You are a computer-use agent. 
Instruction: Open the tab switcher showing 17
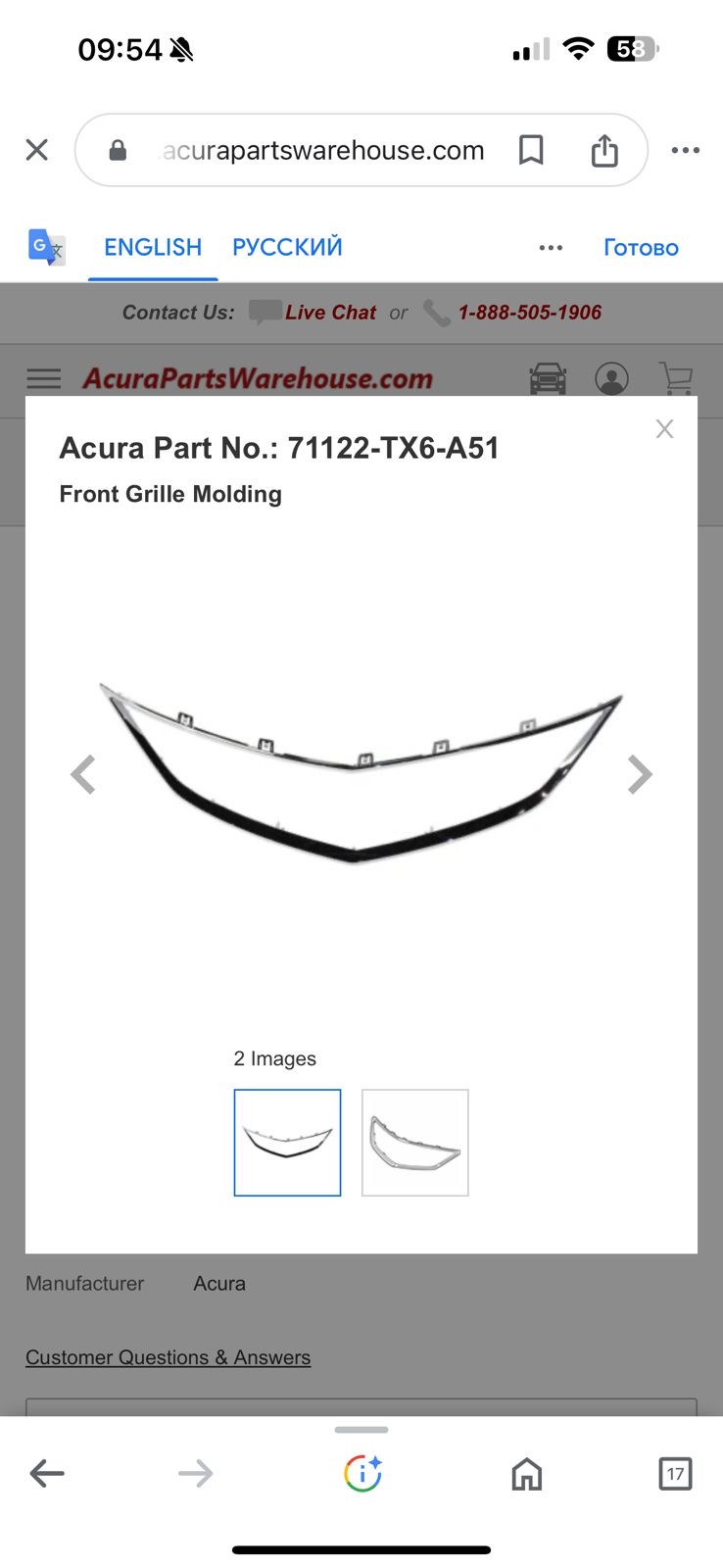(x=675, y=1473)
